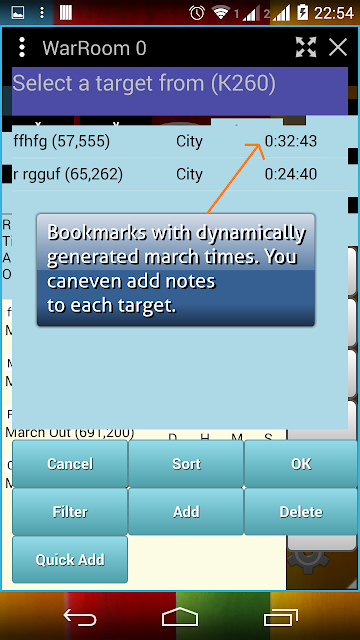Maximize the WarRoom window

306,47
